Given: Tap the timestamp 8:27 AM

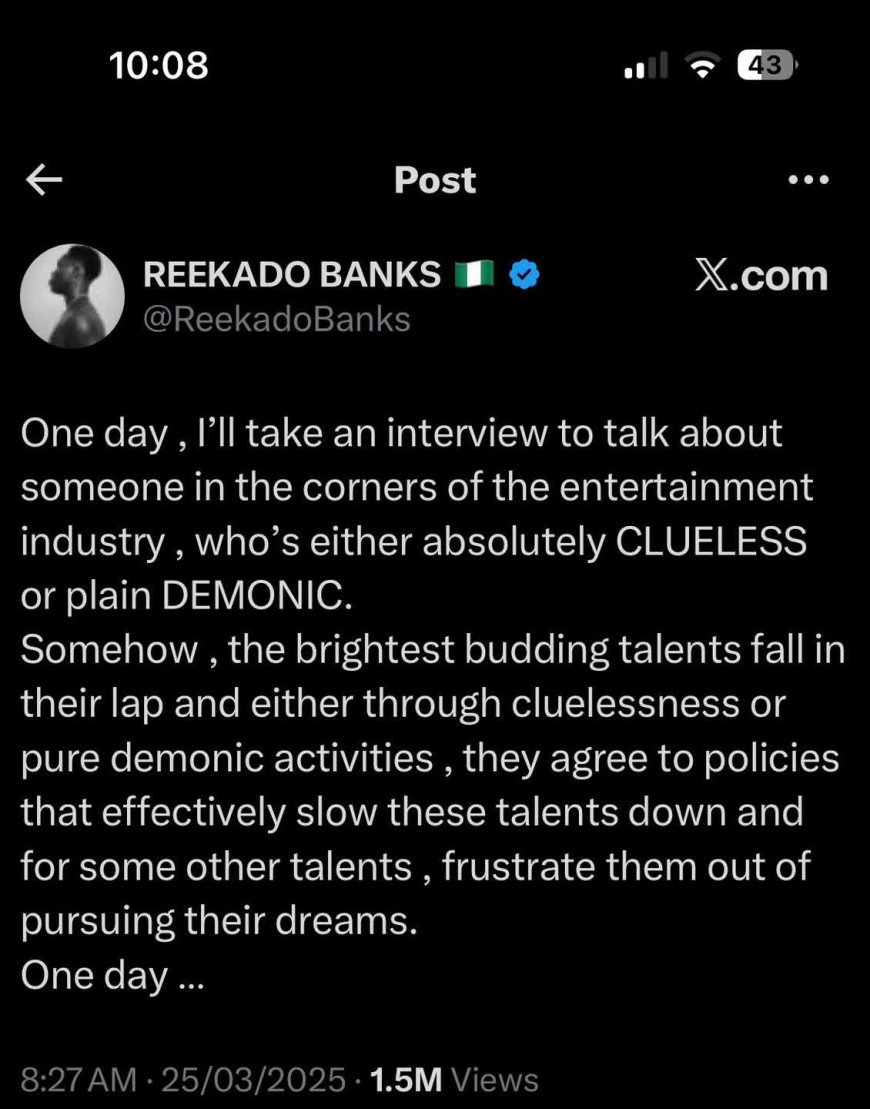Looking at the screenshot, I should tap(77, 1079).
